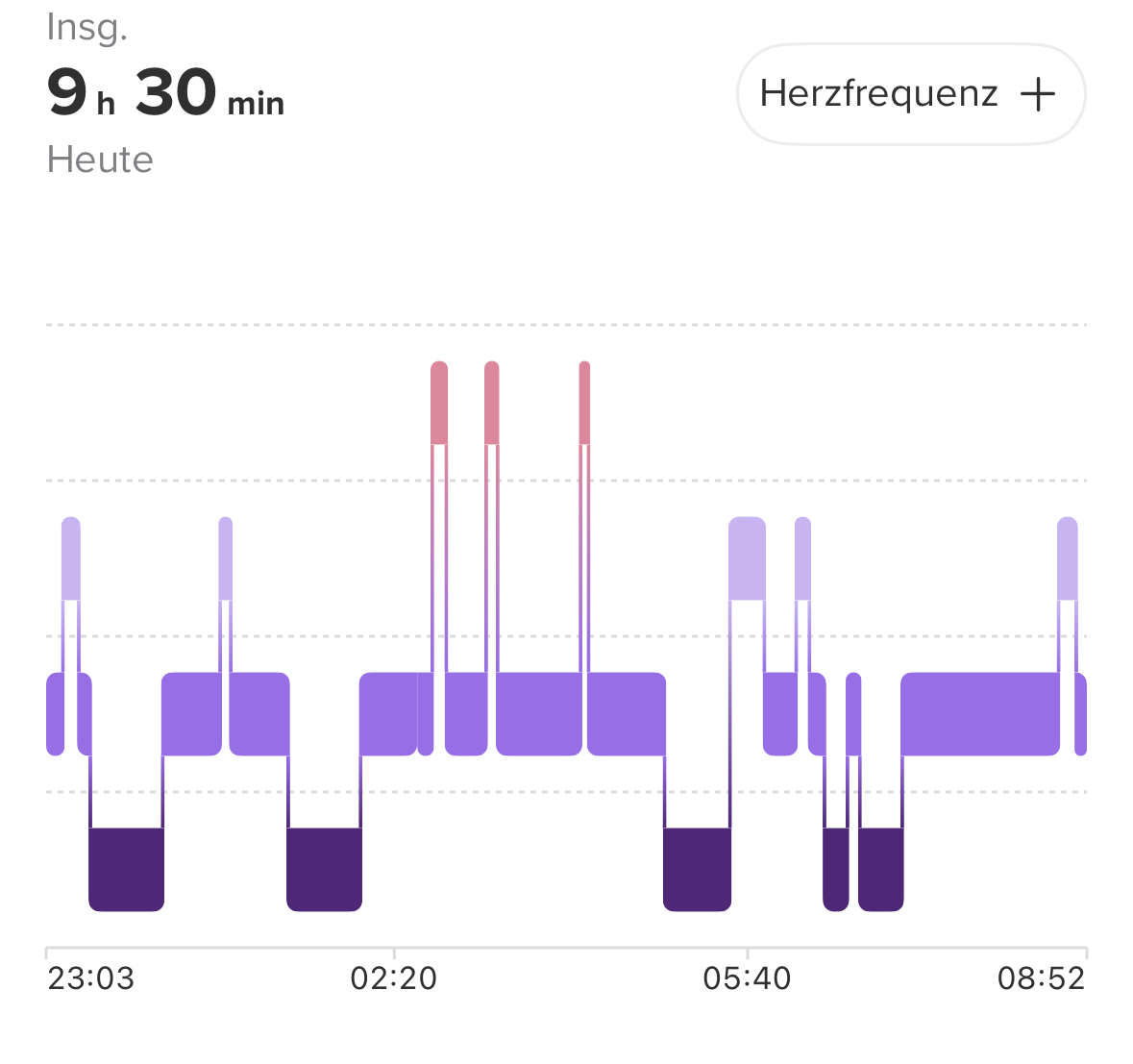Viewport: 1133px width, 1064px height.
Task: Add the Herzfrequenz overlay to chart
Action: pos(909,94)
